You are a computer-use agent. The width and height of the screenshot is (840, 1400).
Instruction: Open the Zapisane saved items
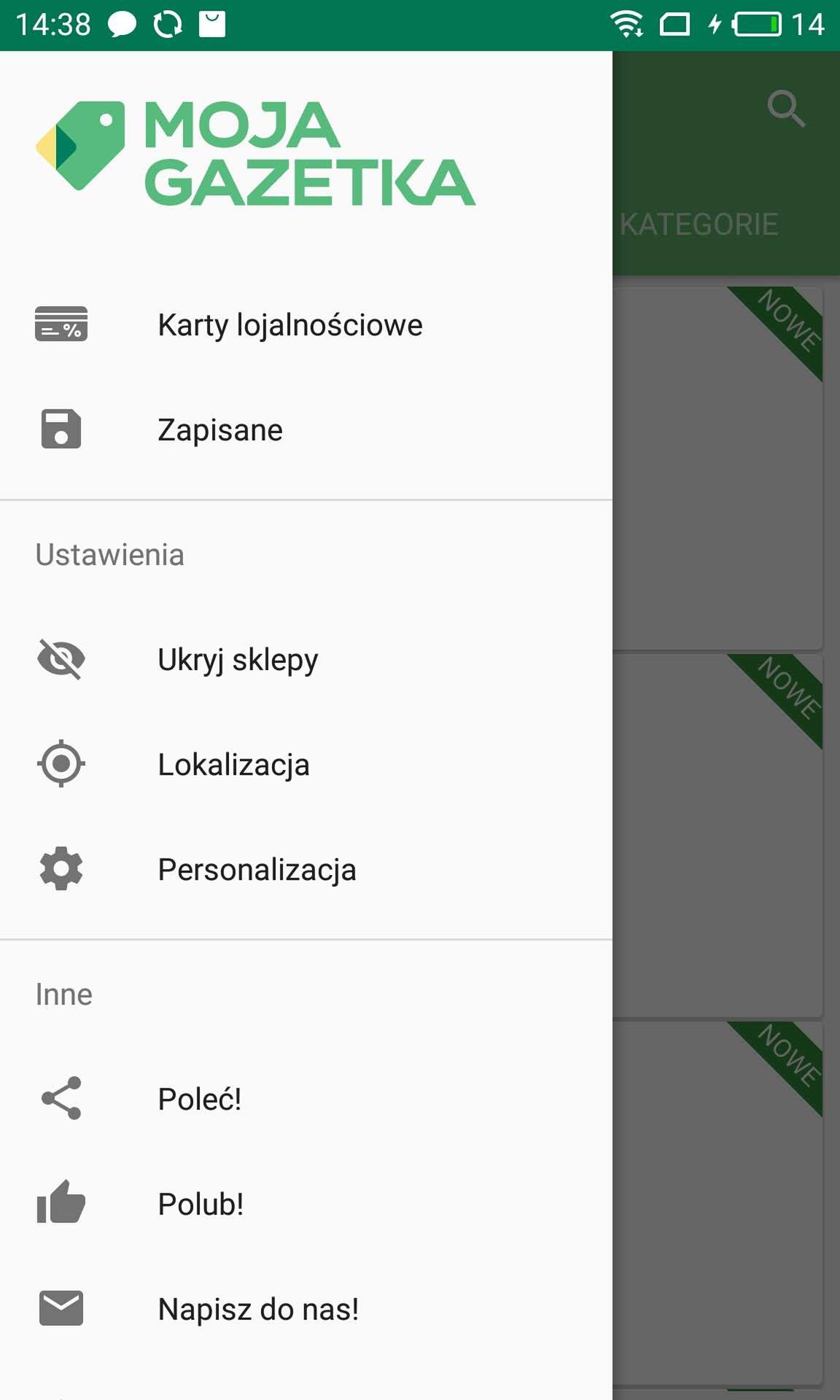point(306,429)
